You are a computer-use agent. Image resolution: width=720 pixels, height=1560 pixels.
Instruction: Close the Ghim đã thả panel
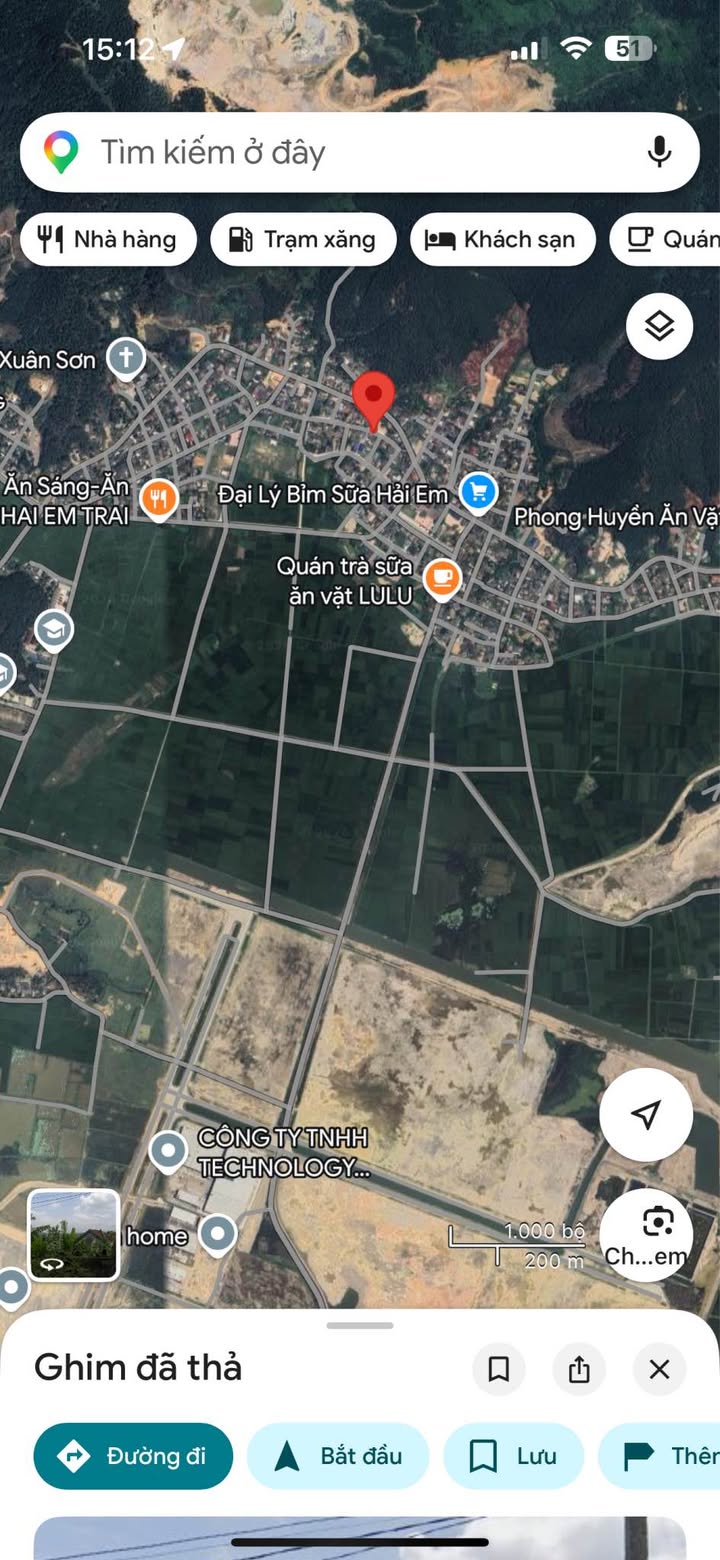click(659, 1369)
